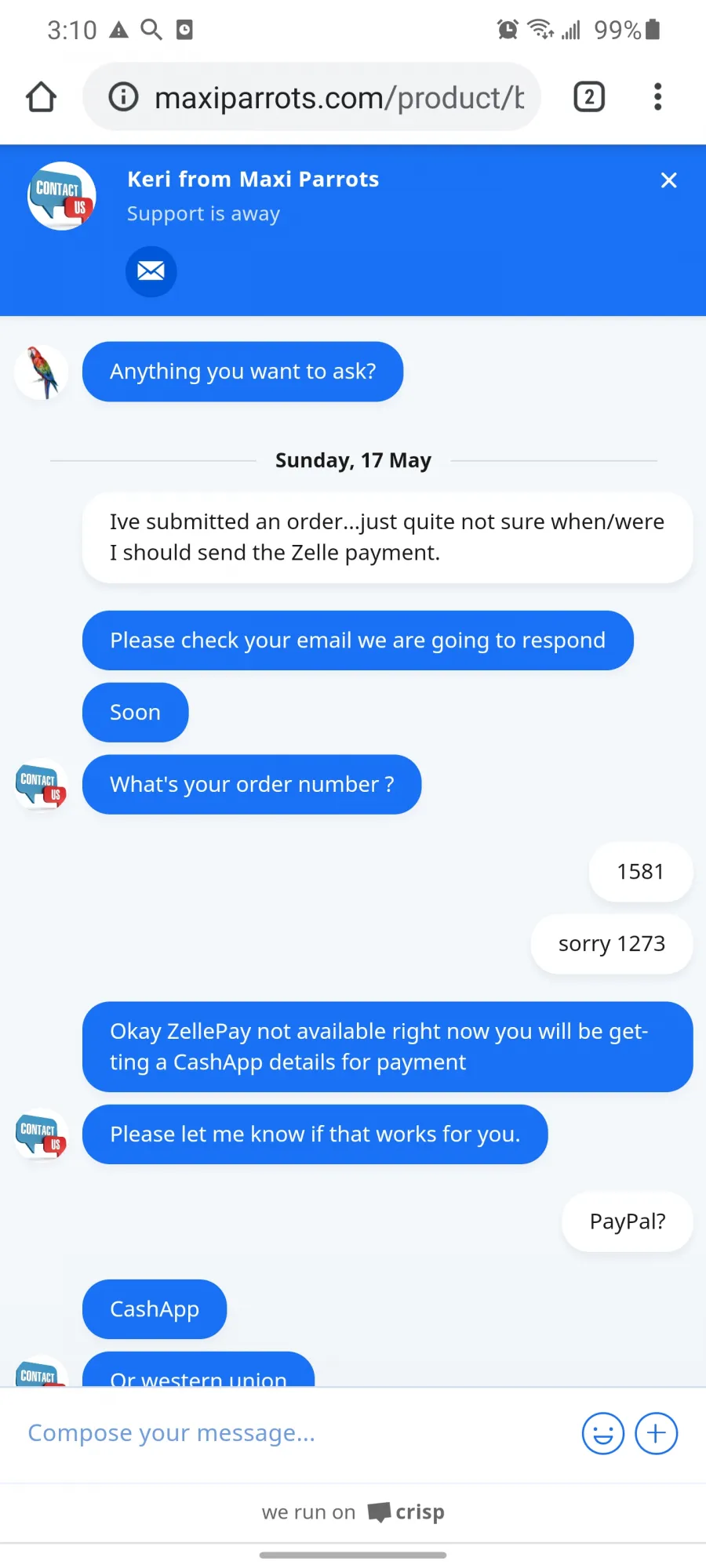The width and height of the screenshot is (706, 1568).
Task: Tap the email envelope icon in chat header
Action: point(151,271)
